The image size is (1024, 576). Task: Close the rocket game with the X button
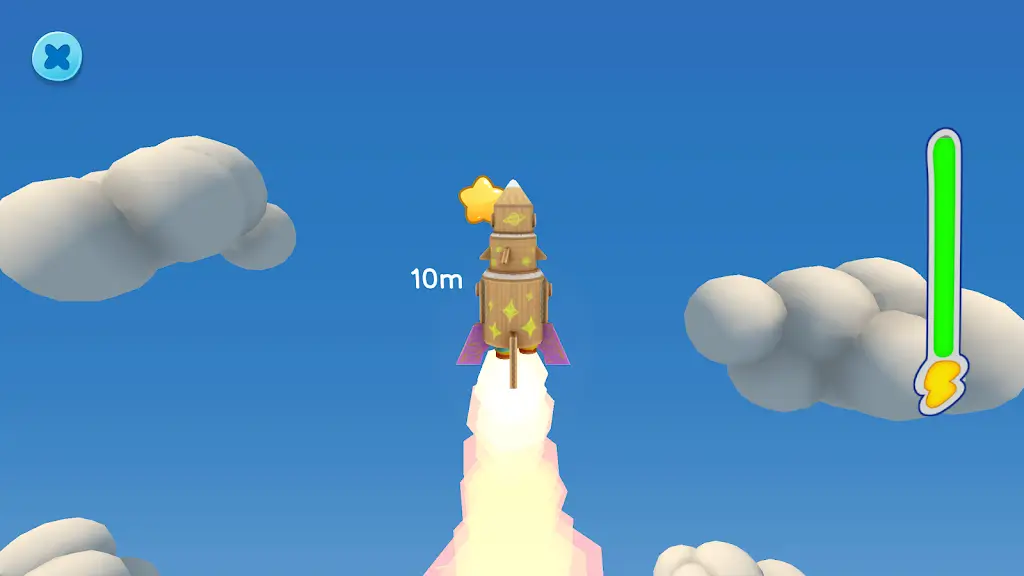coord(57,57)
